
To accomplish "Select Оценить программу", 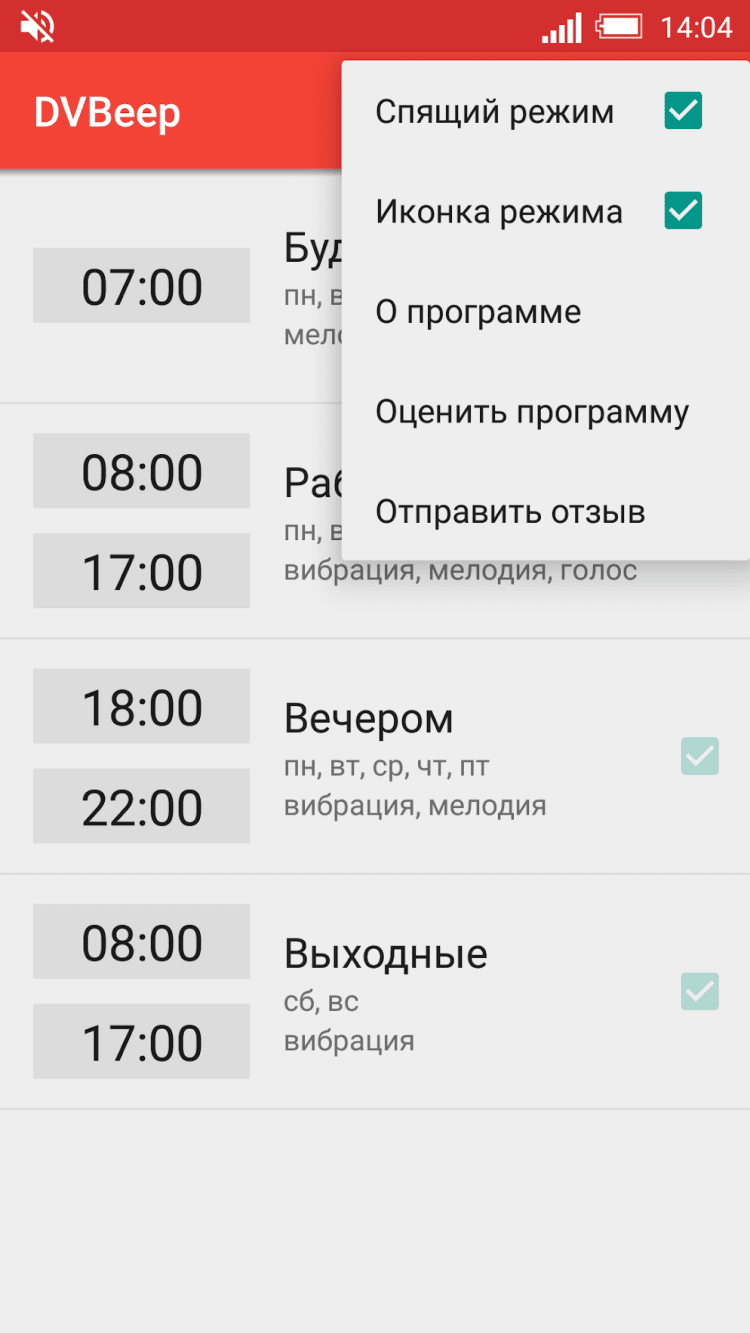I will pyautogui.click(x=532, y=412).
